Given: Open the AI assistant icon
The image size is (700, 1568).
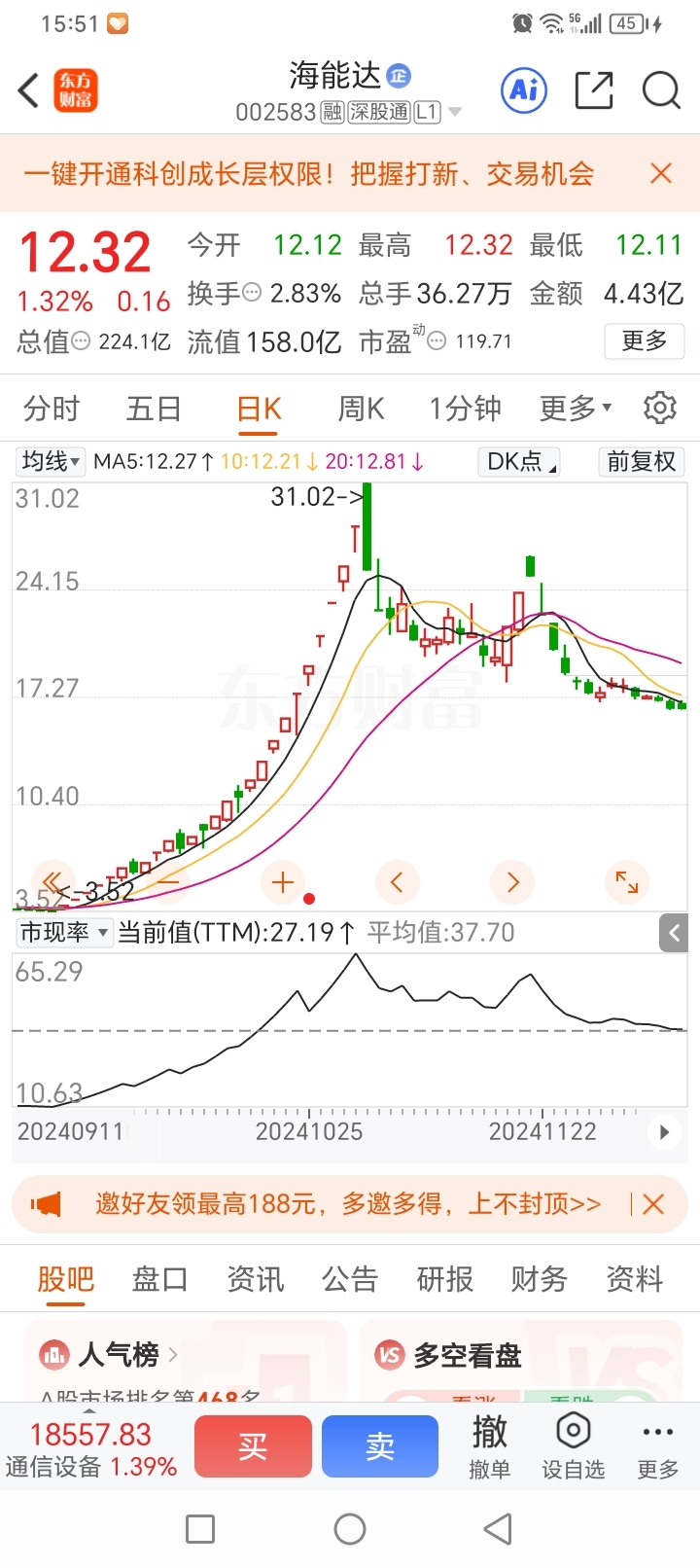Looking at the screenshot, I should point(524,90).
